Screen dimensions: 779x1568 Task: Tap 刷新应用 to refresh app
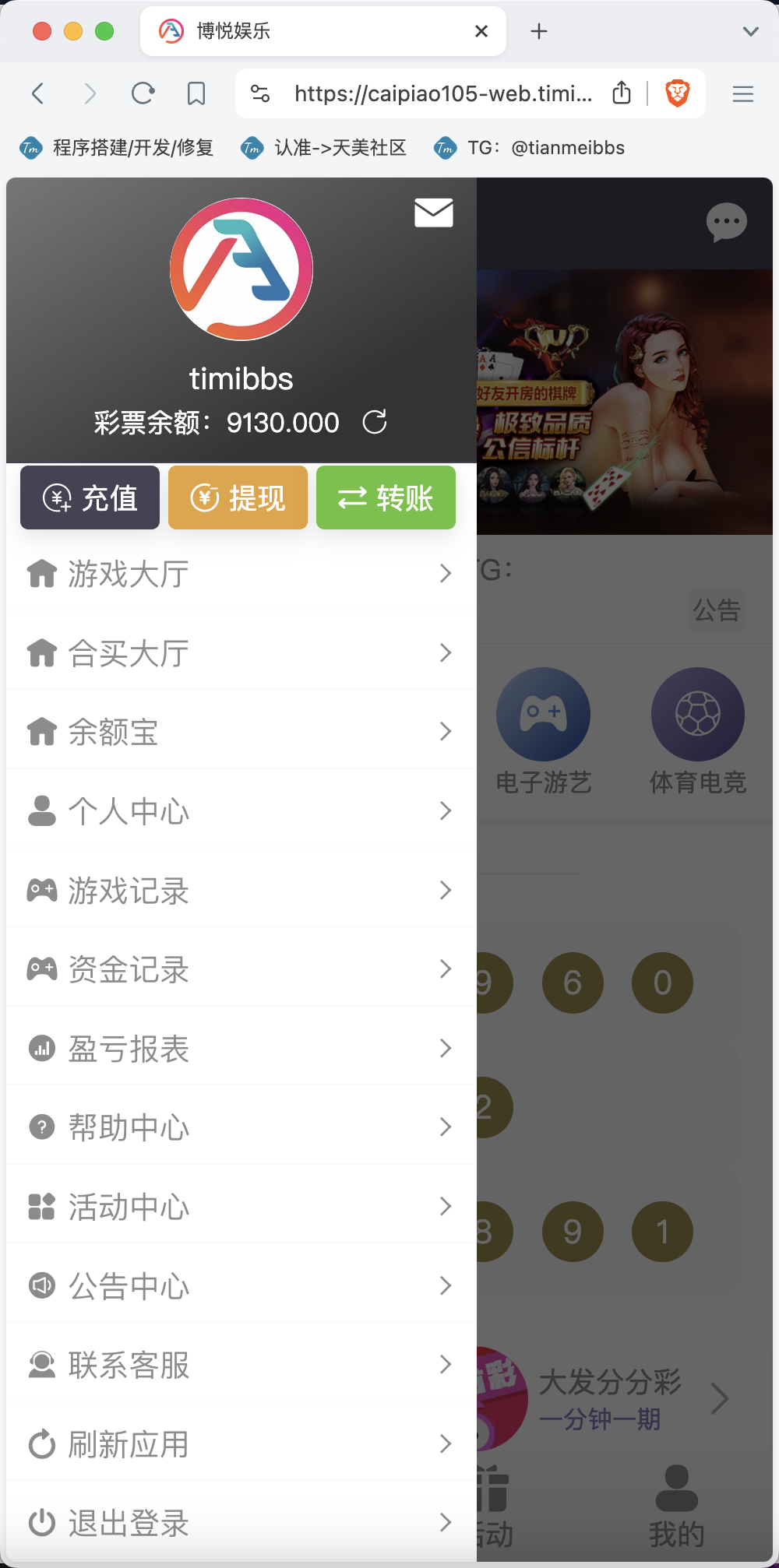tap(241, 1444)
